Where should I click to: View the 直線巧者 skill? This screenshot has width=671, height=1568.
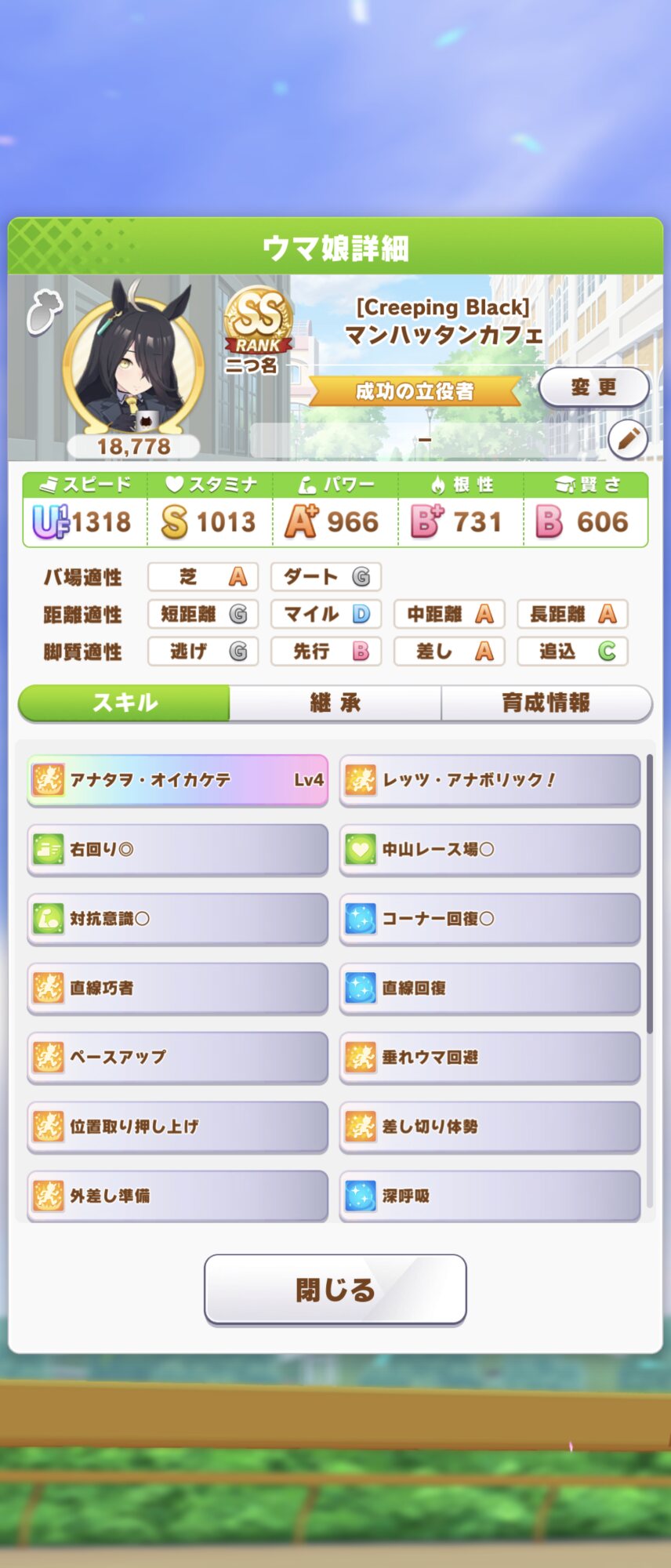pyautogui.click(x=177, y=988)
